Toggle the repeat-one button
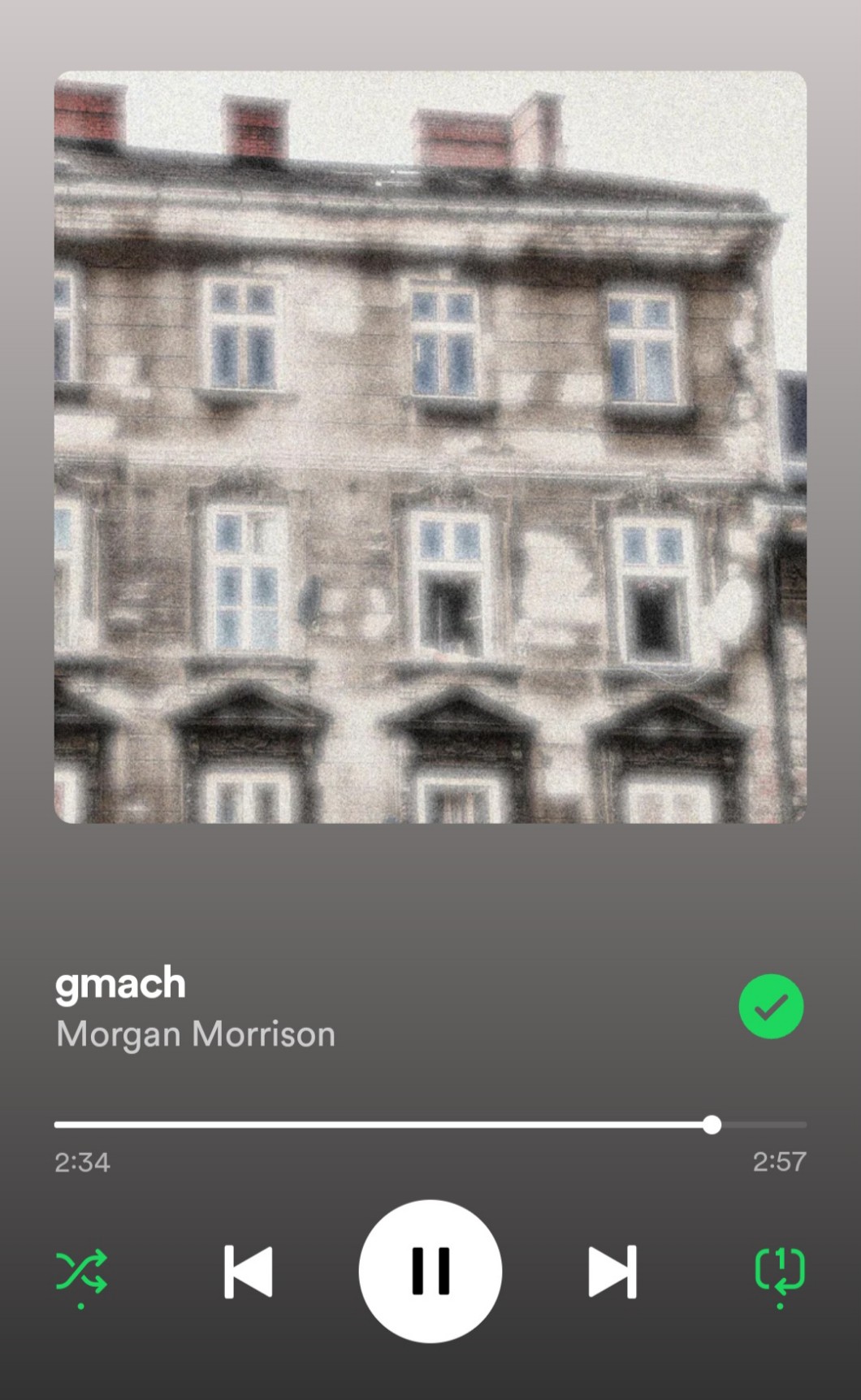Viewport: 861px width, 1400px height. coord(780,1271)
